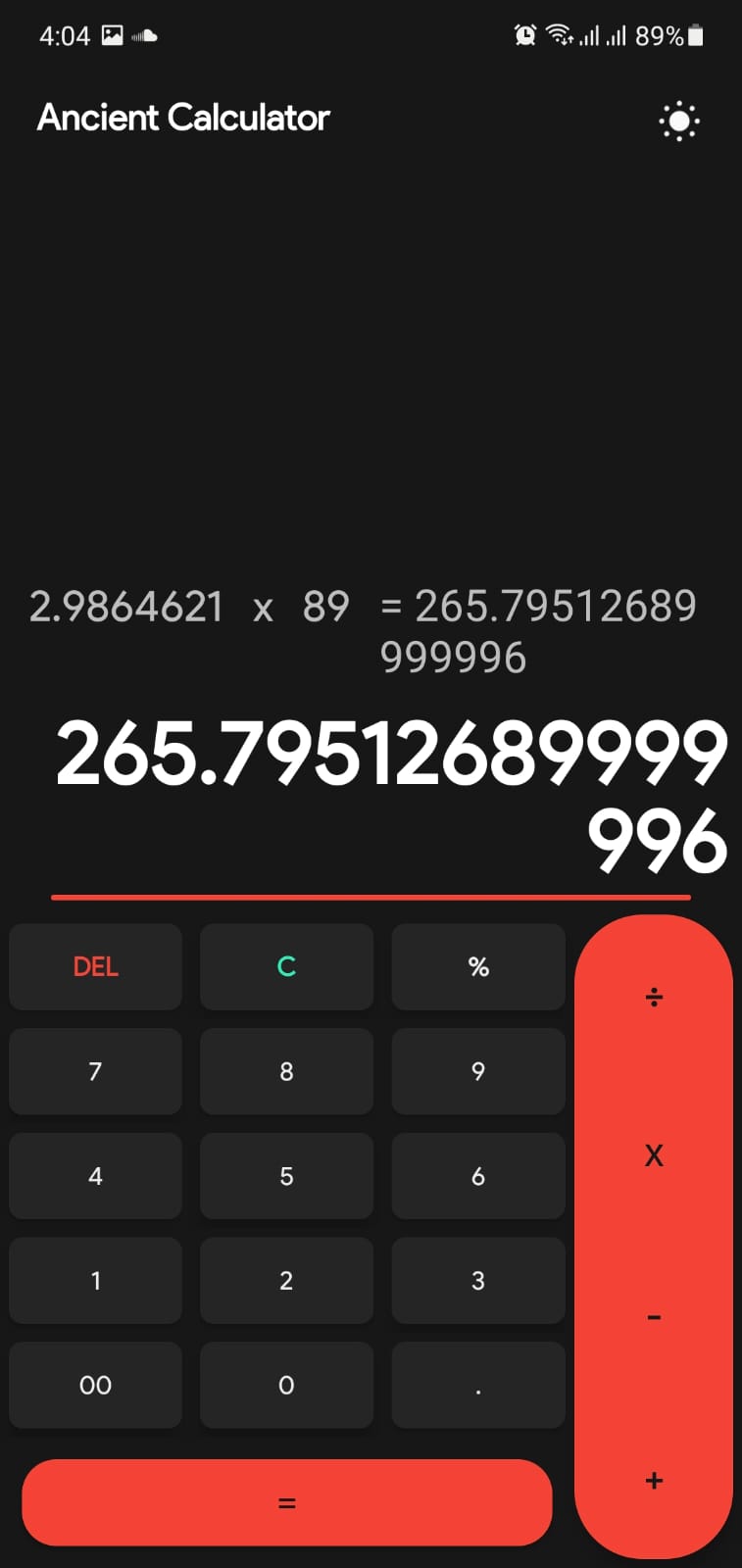
Task: Enter digit 7
Action: (x=95, y=1071)
